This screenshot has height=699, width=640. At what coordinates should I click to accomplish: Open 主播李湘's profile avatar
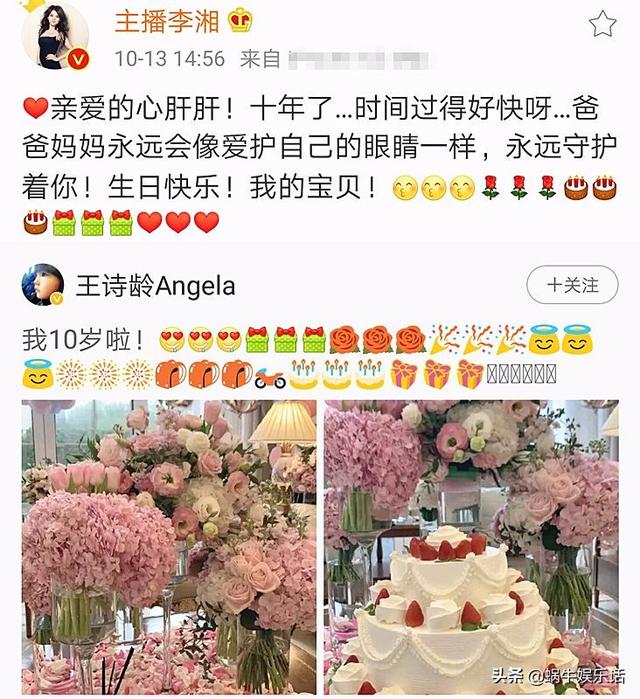pyautogui.click(x=64, y=34)
